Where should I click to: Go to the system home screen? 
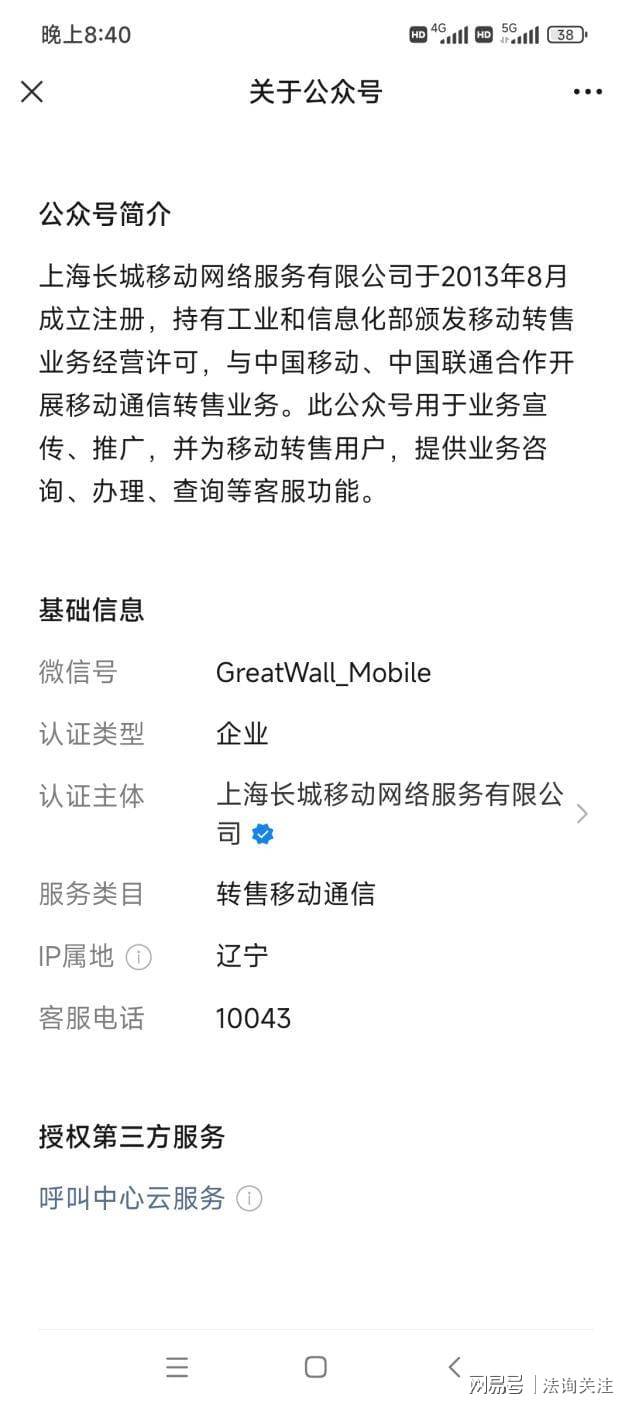coord(315,1367)
